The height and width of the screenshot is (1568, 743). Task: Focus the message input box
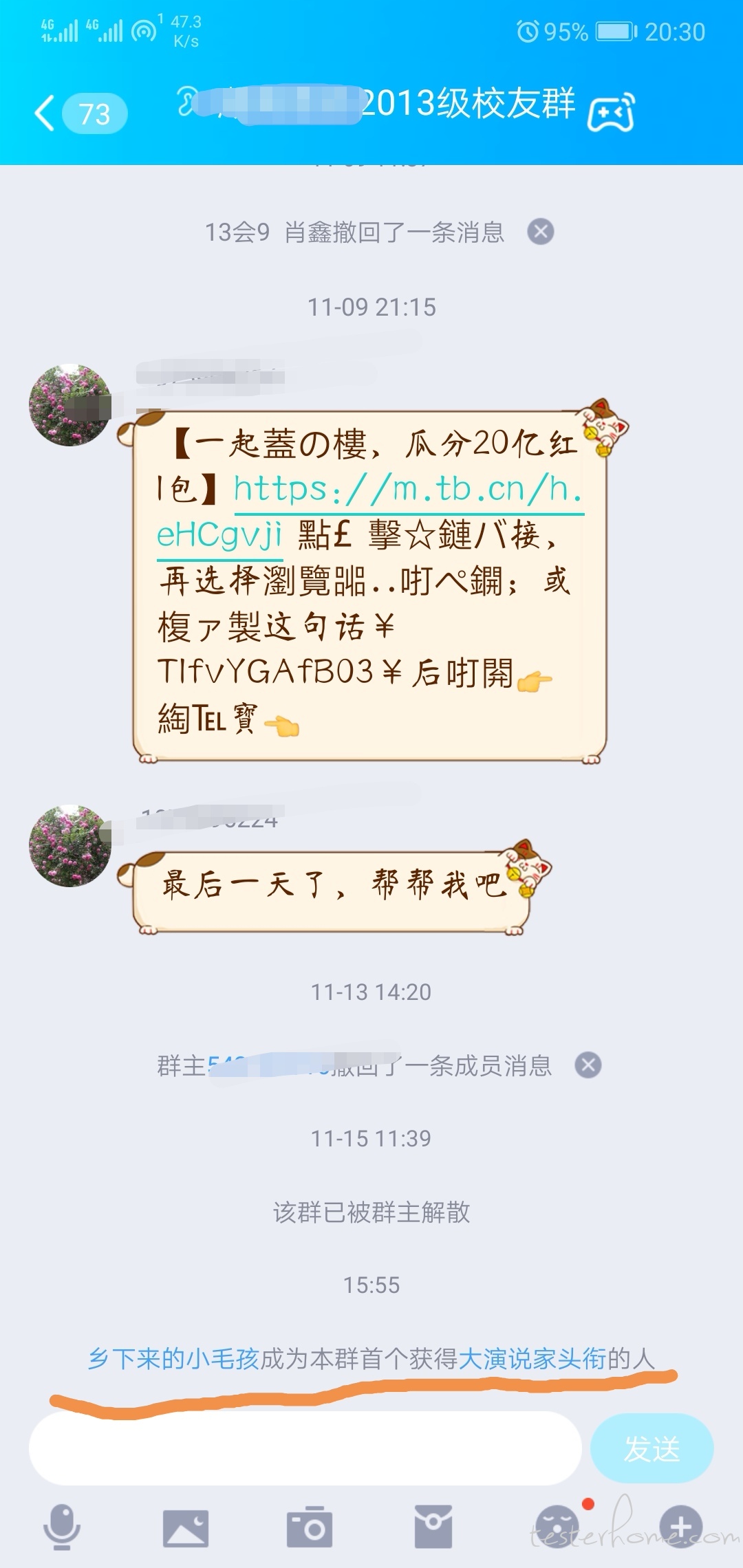click(x=305, y=1448)
